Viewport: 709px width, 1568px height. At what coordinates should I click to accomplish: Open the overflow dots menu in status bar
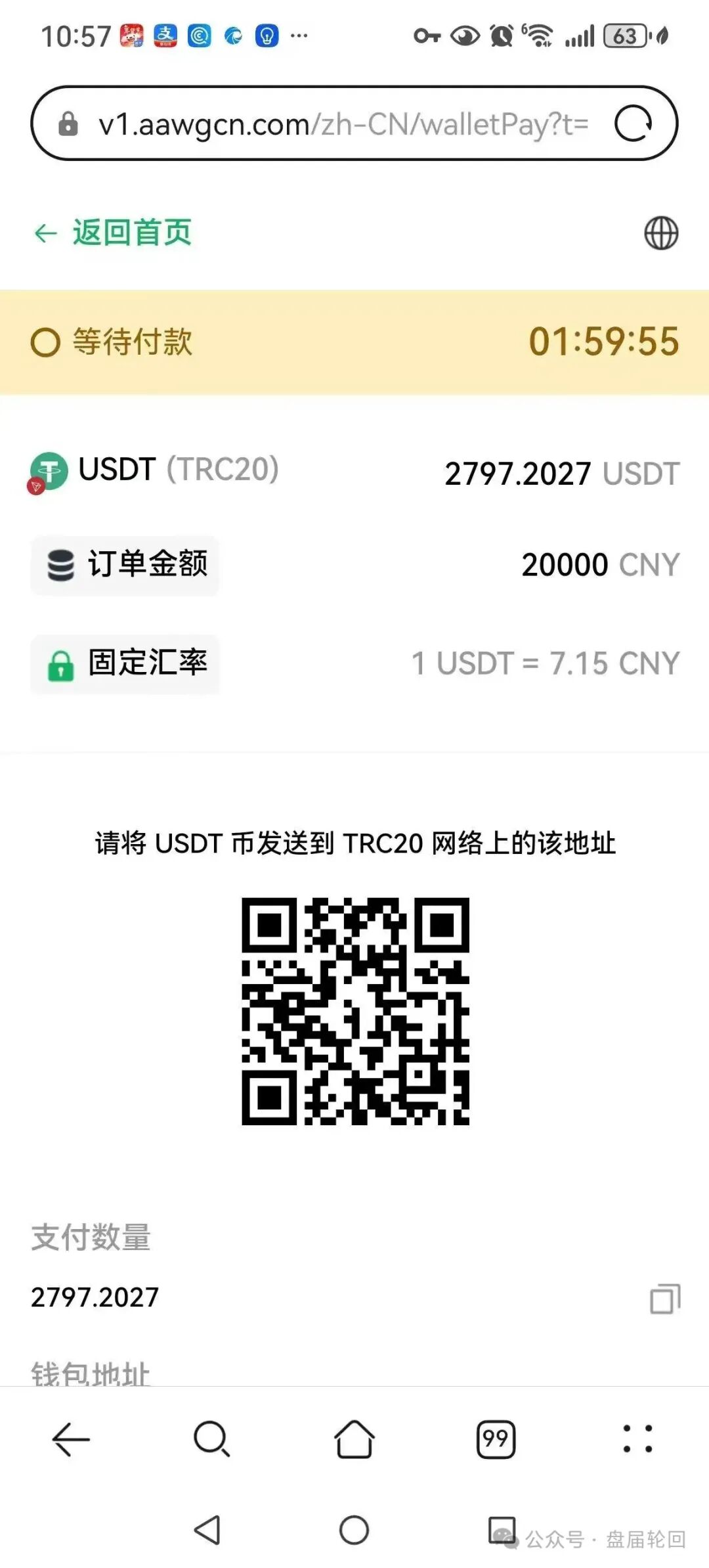pyautogui.click(x=299, y=37)
